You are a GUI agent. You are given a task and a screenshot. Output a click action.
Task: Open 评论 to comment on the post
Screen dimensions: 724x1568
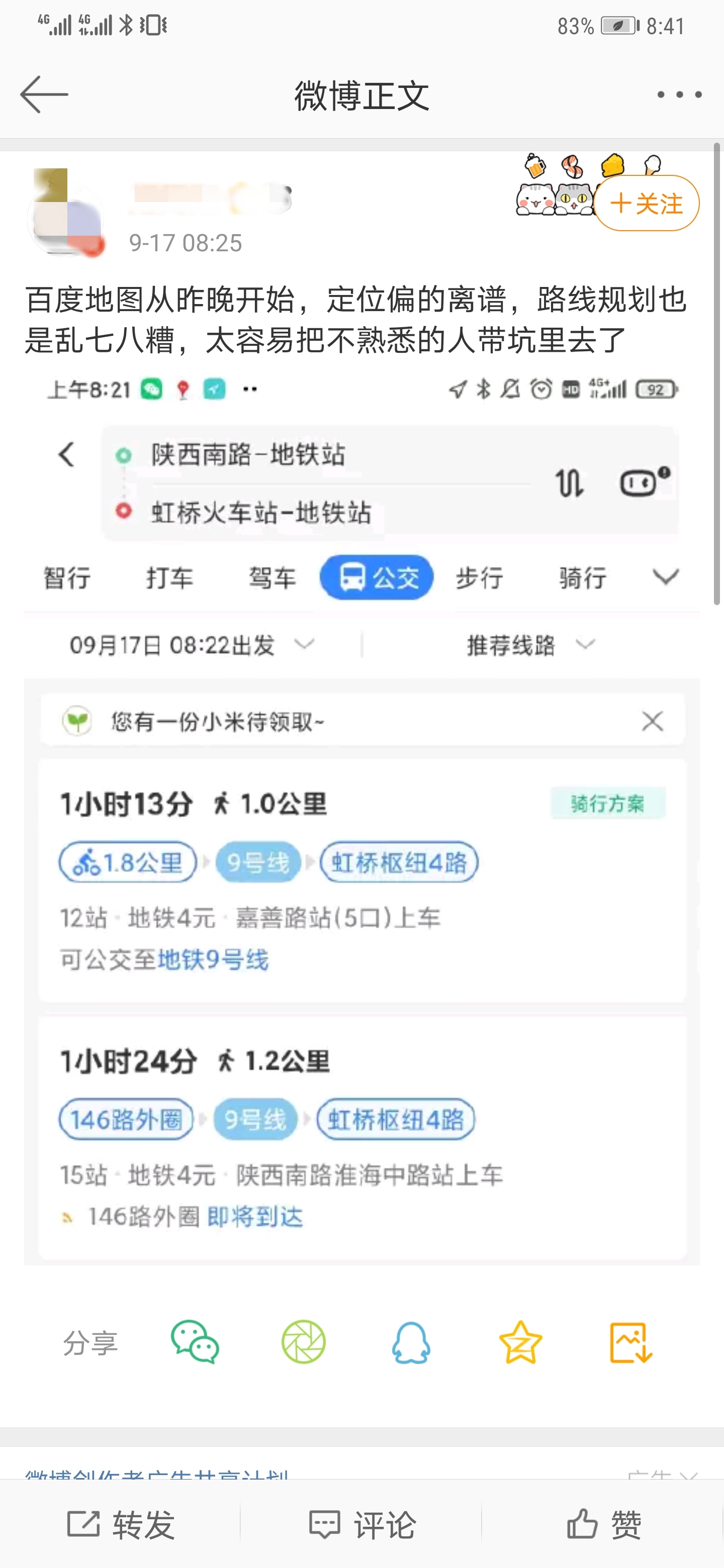pos(361,1524)
